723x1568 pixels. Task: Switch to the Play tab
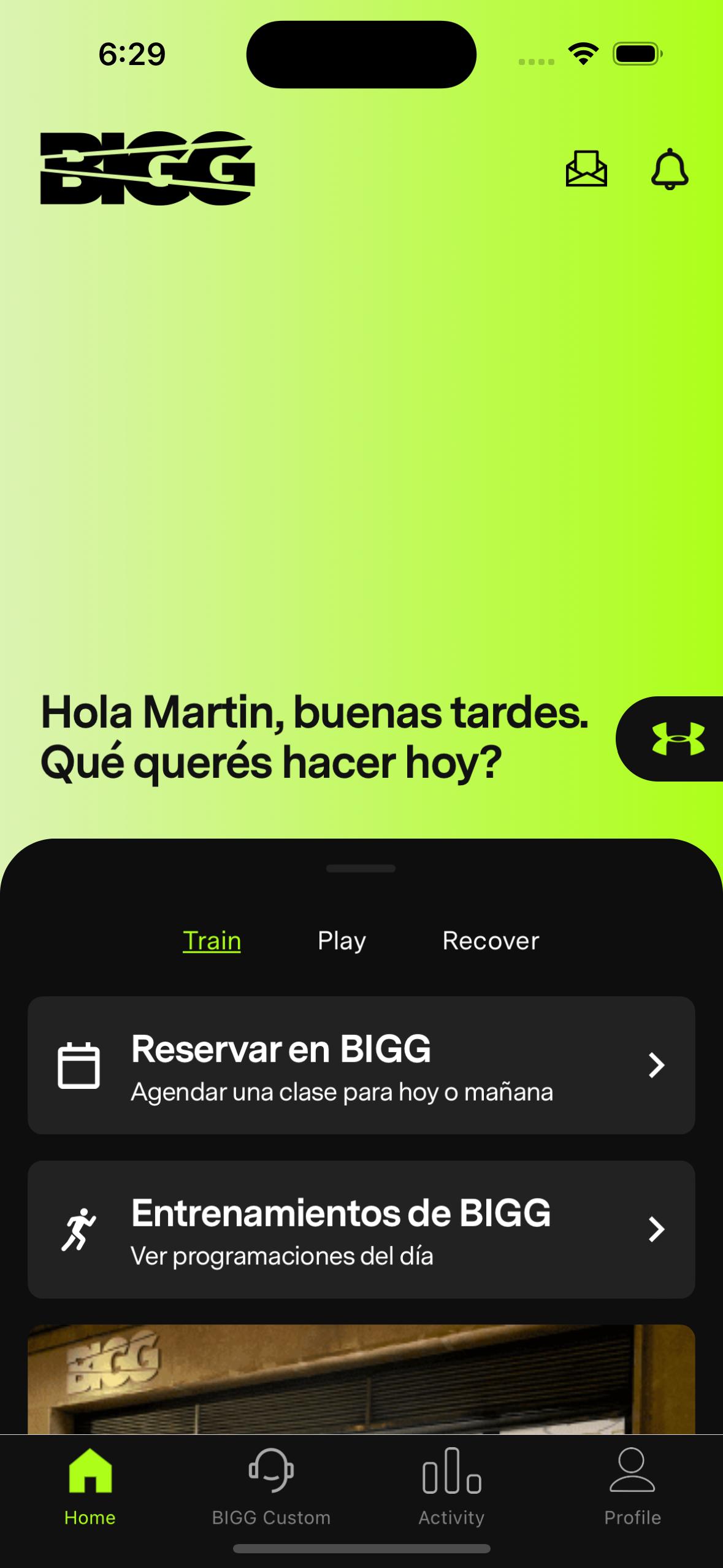click(342, 940)
